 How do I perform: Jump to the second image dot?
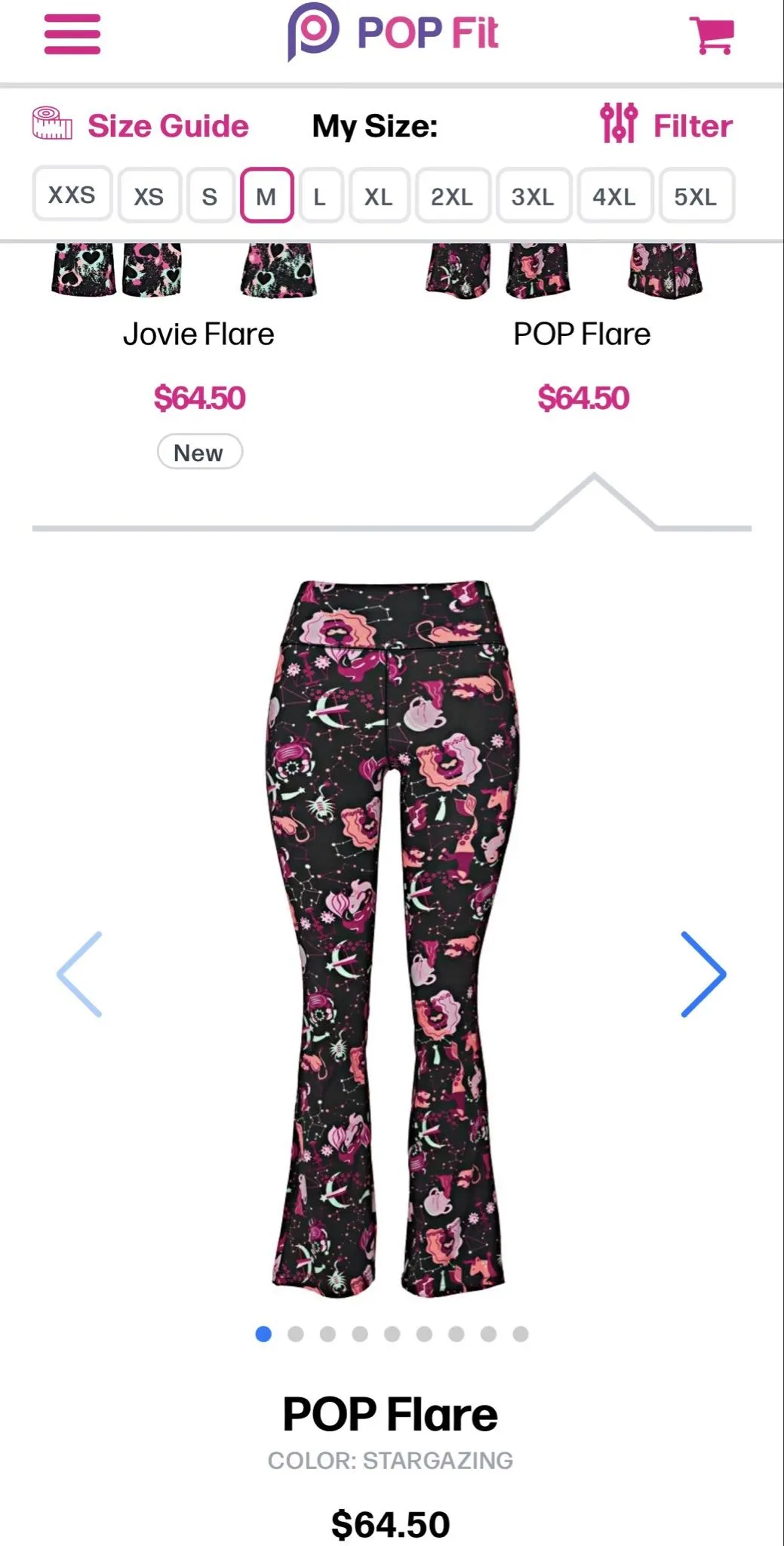296,1334
